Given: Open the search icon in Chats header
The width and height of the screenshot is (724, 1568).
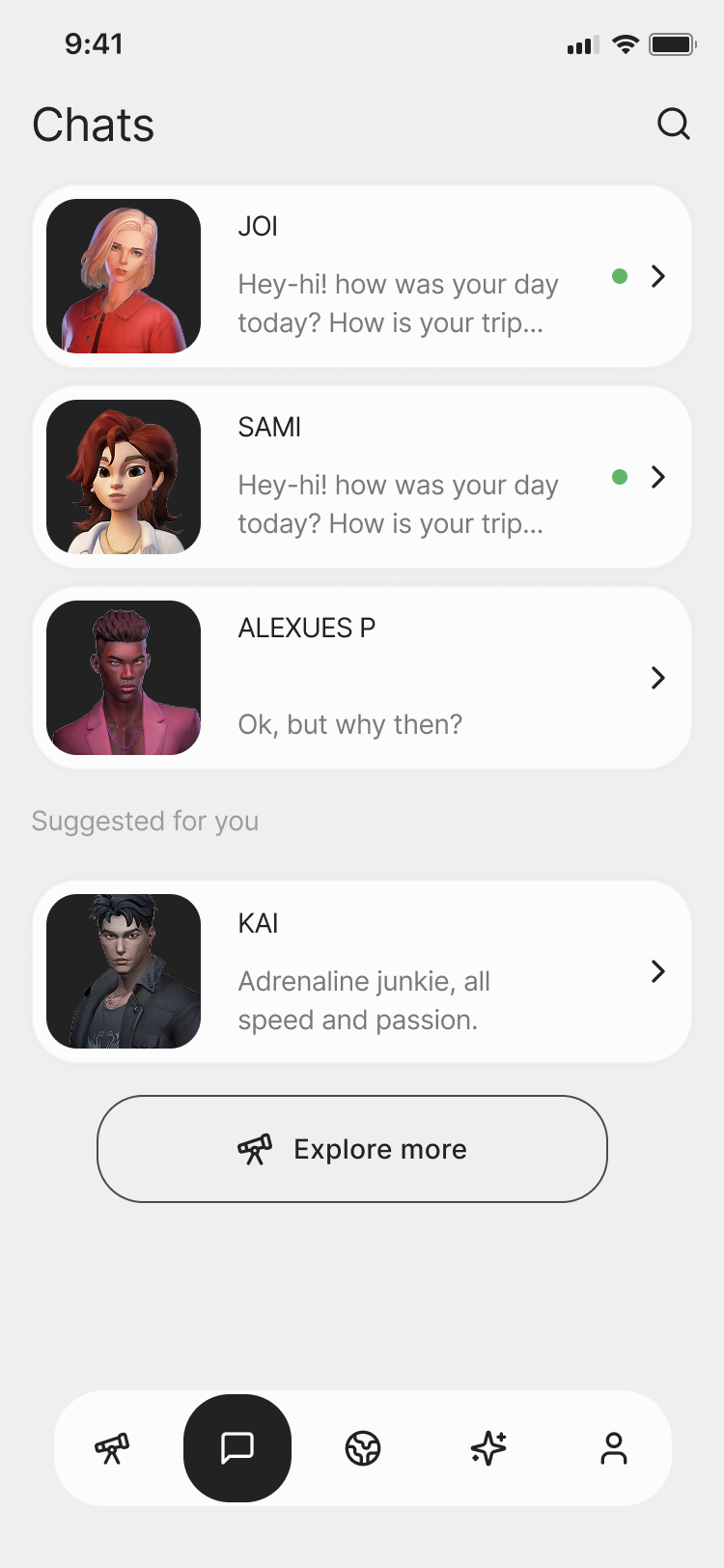Looking at the screenshot, I should [673, 124].
